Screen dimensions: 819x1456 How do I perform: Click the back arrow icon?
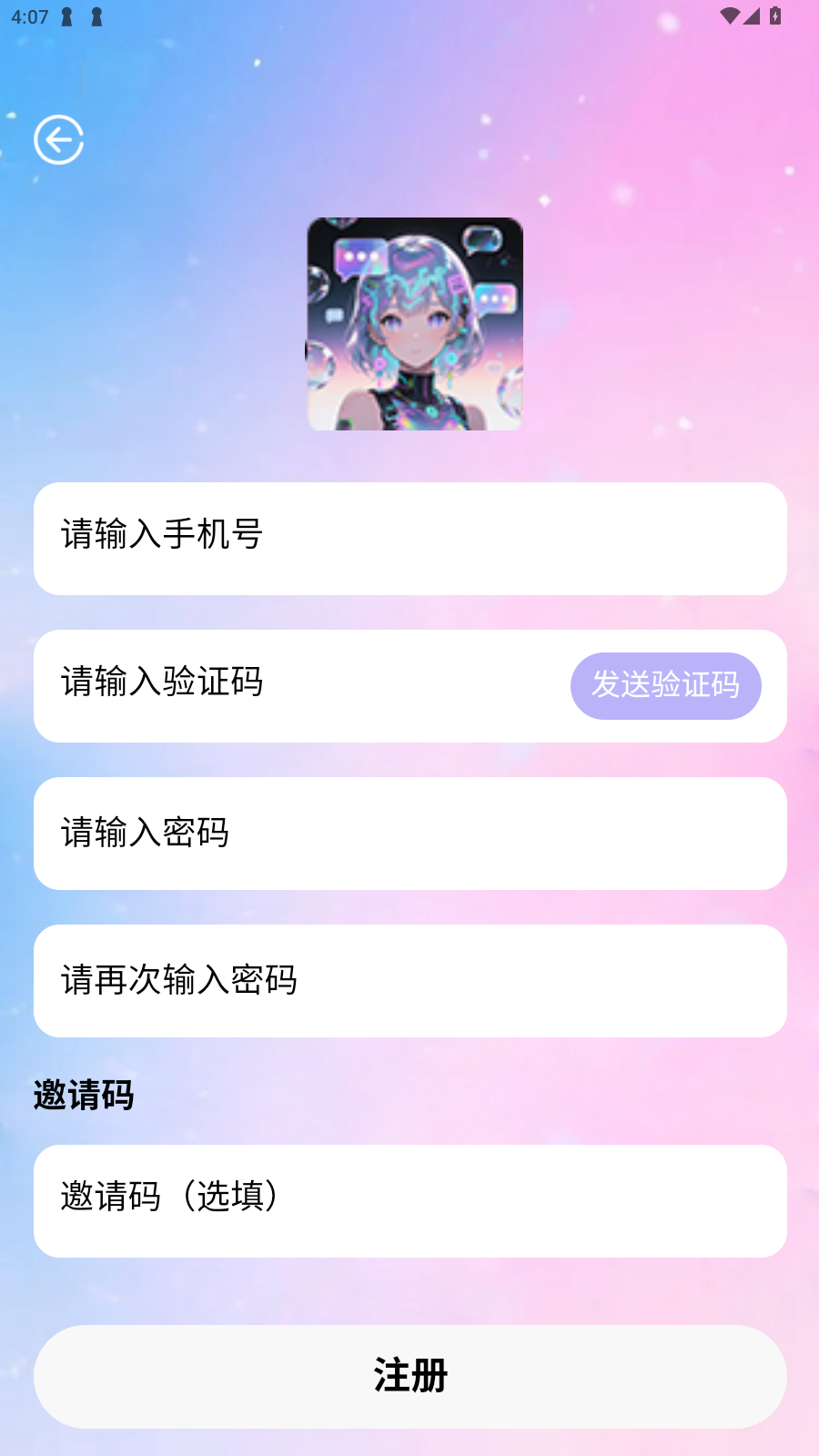57,138
